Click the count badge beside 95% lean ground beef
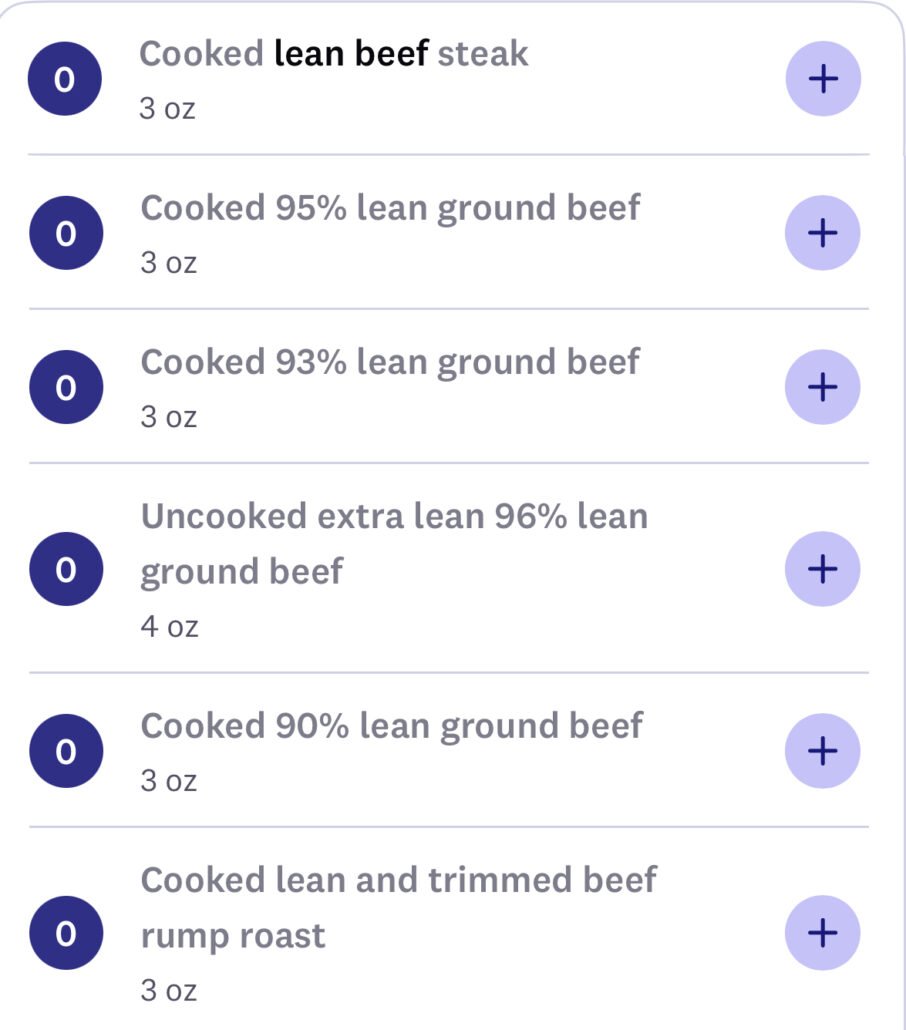 pyautogui.click(x=66, y=231)
